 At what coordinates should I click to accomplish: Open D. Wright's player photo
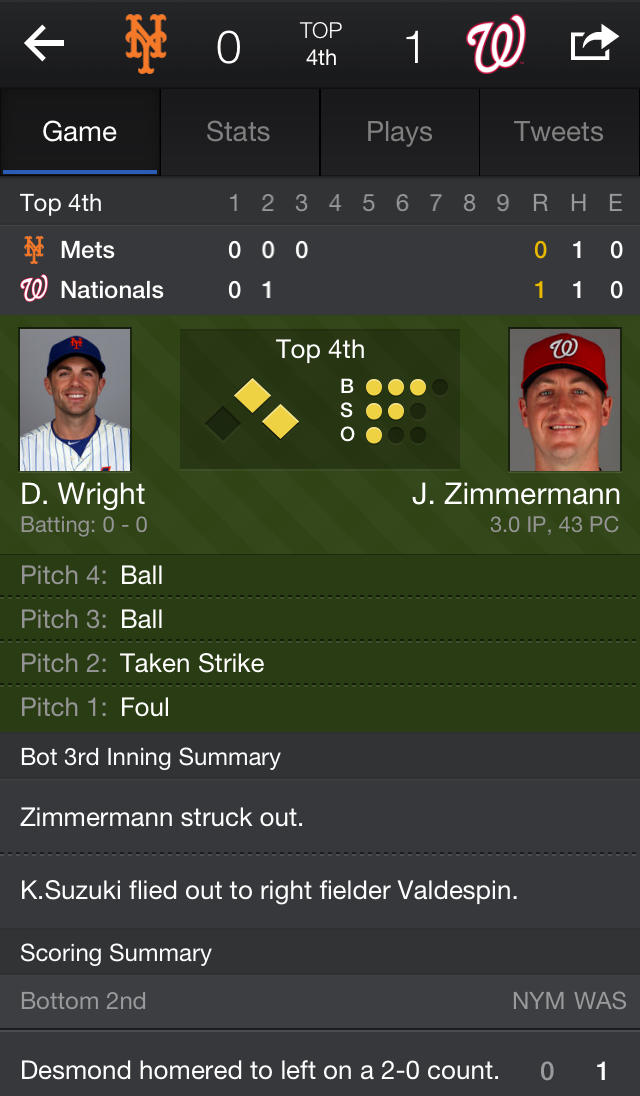75,399
